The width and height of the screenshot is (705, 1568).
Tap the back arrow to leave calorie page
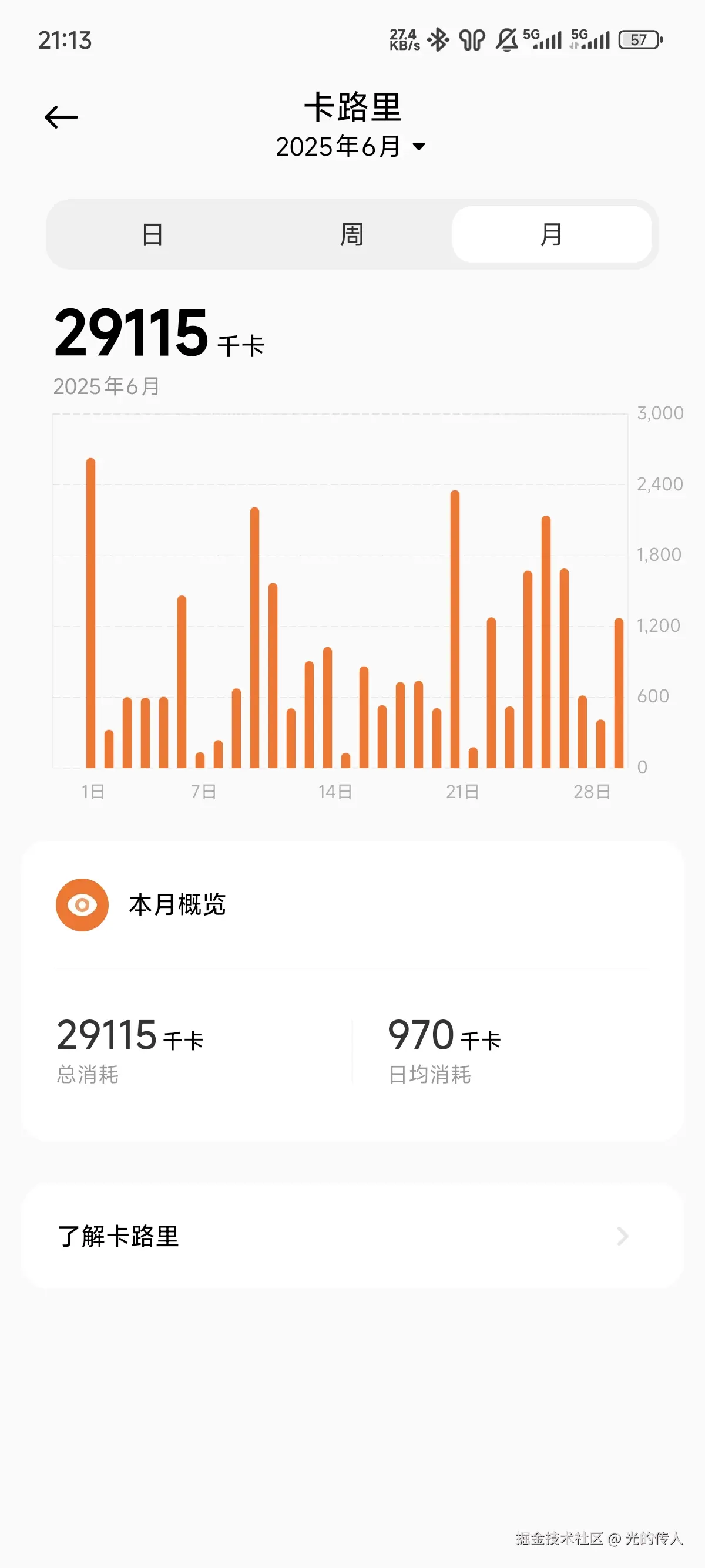[x=62, y=116]
